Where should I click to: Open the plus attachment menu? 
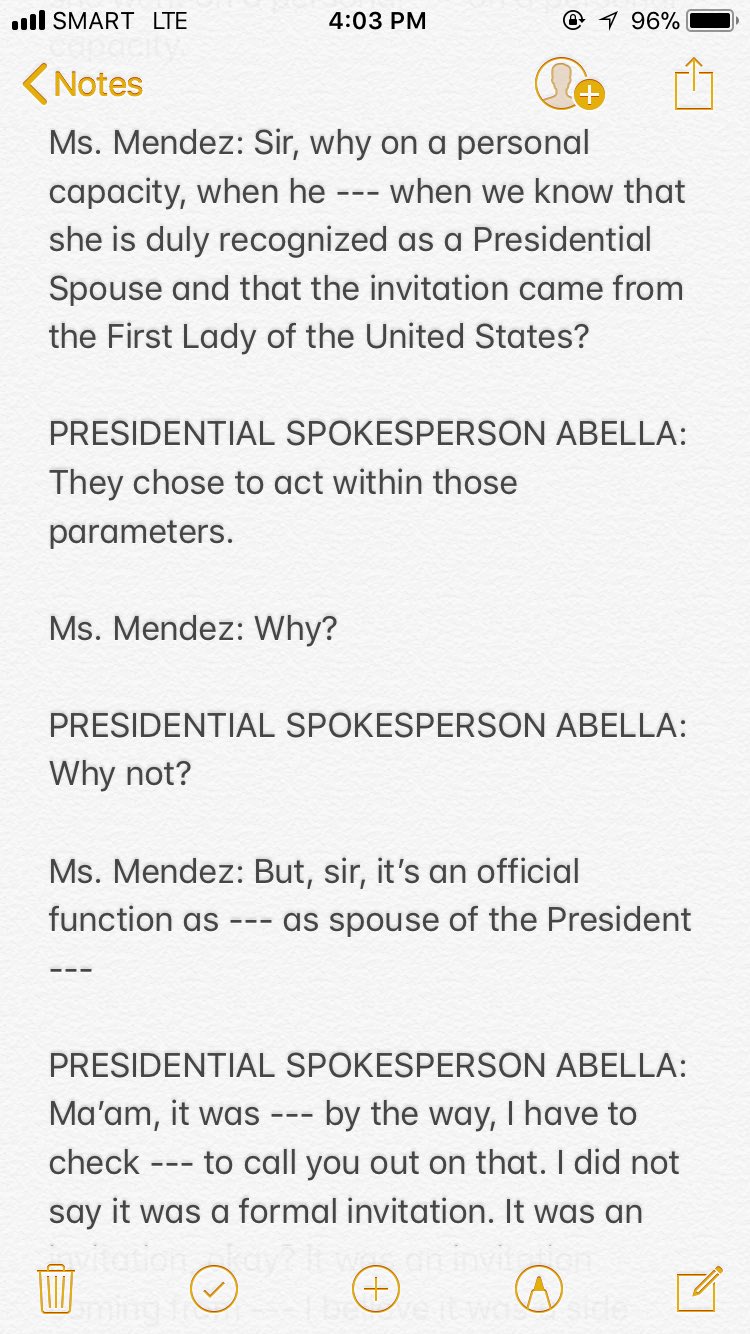tap(376, 1289)
